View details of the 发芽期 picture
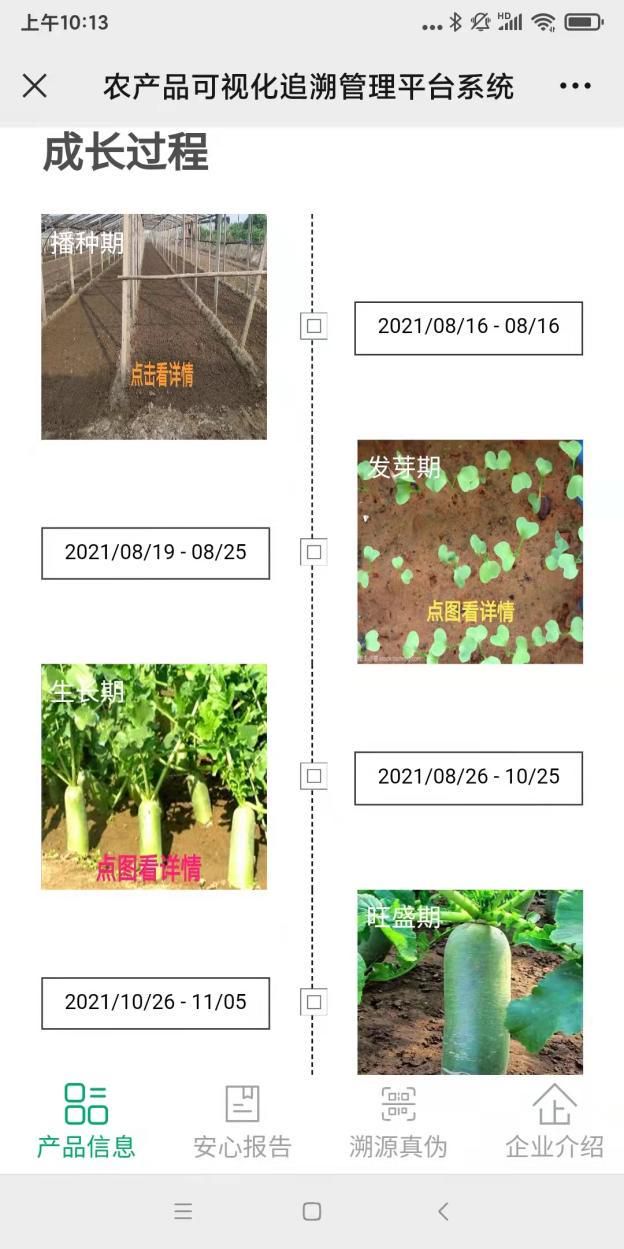This screenshot has width=624, height=1249. coord(470,551)
